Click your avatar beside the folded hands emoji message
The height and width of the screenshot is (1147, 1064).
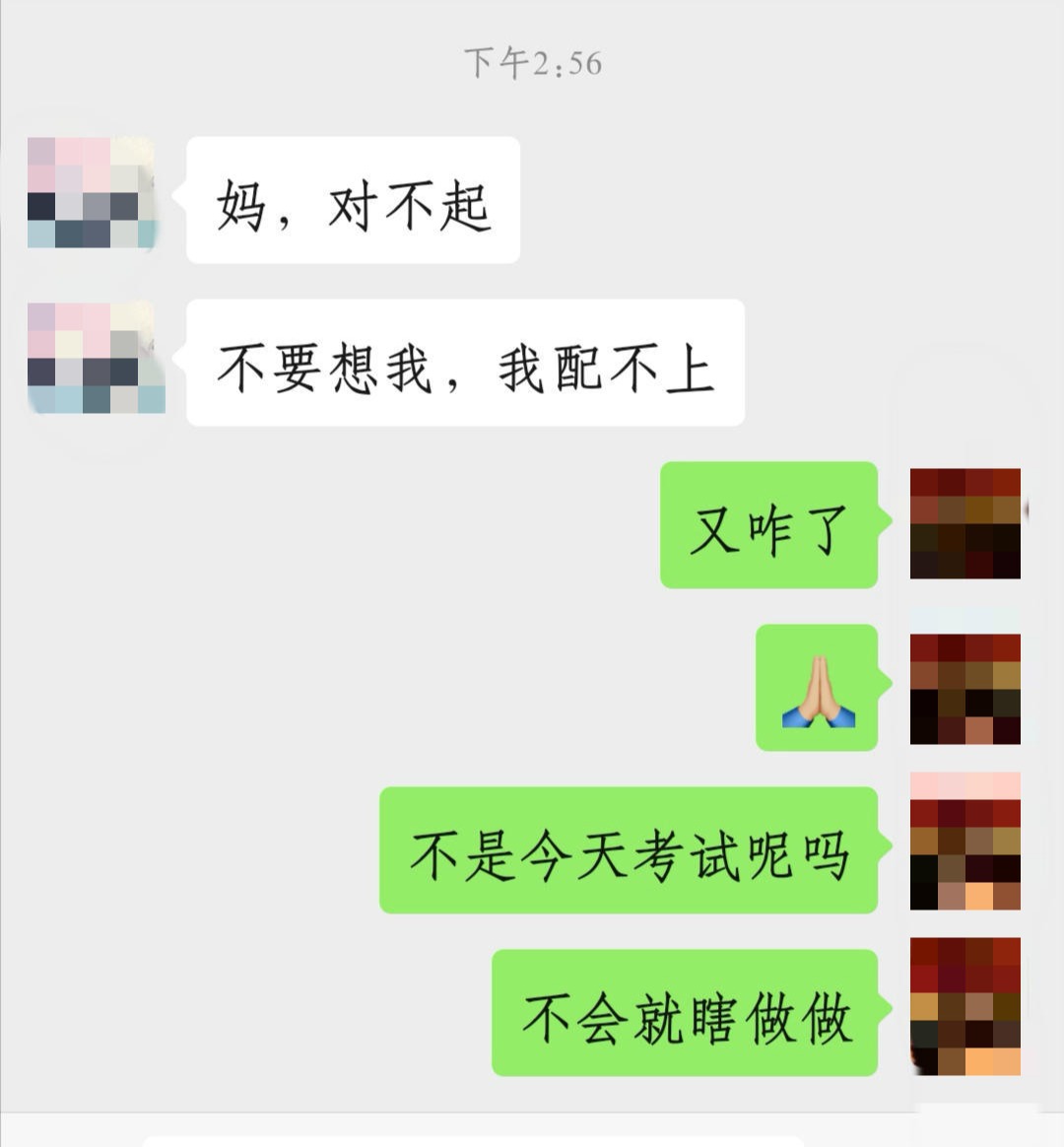(964, 690)
